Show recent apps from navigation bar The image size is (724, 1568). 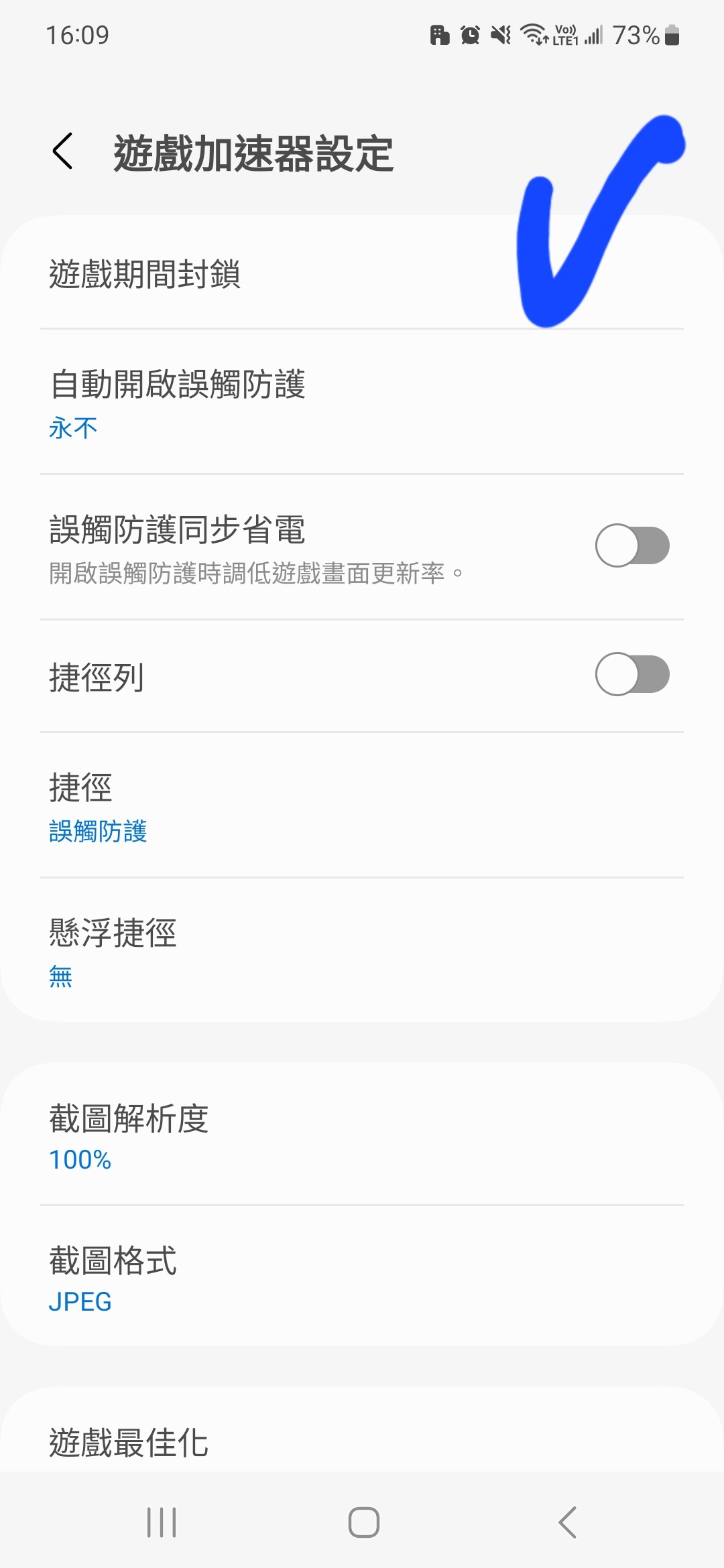tap(162, 1522)
